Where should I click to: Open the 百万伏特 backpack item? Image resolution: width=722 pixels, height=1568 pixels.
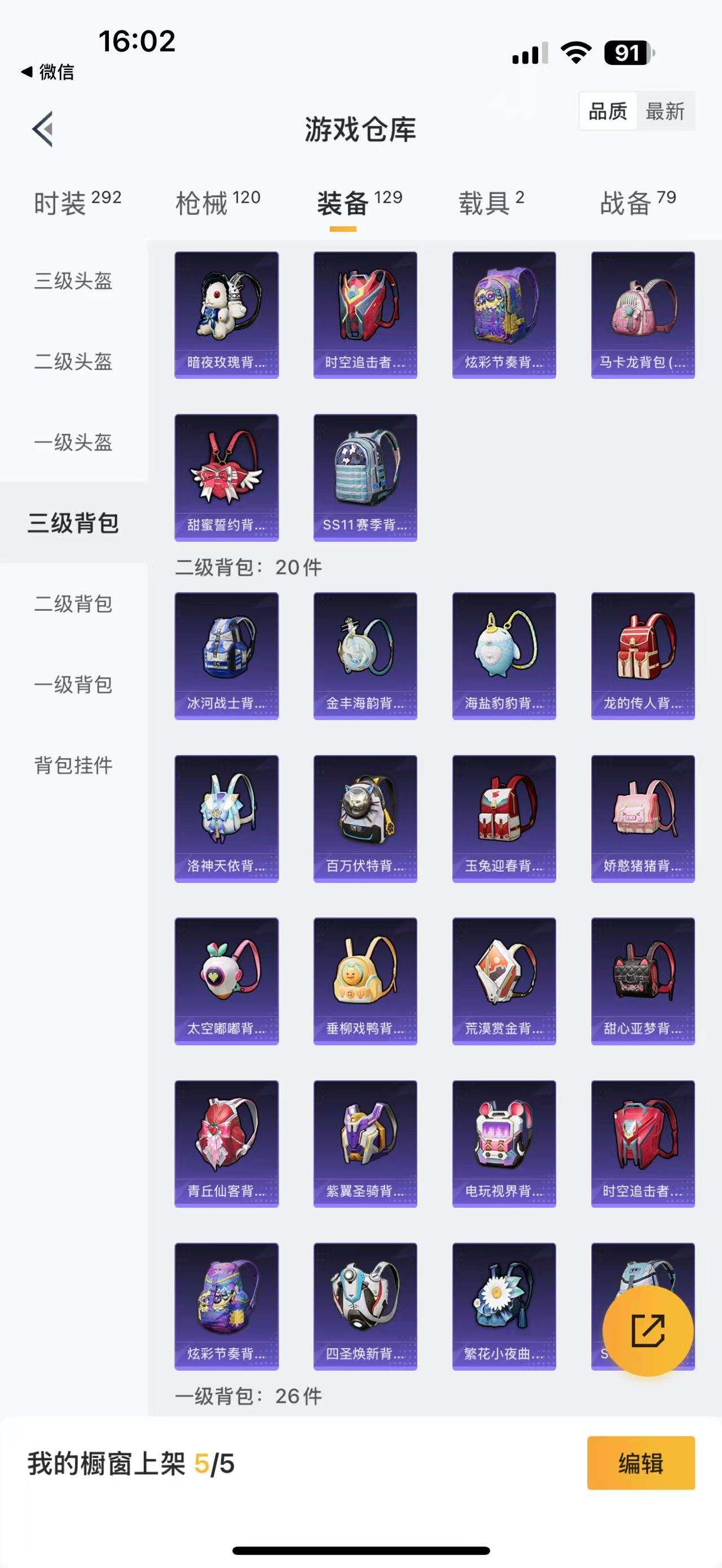(366, 818)
